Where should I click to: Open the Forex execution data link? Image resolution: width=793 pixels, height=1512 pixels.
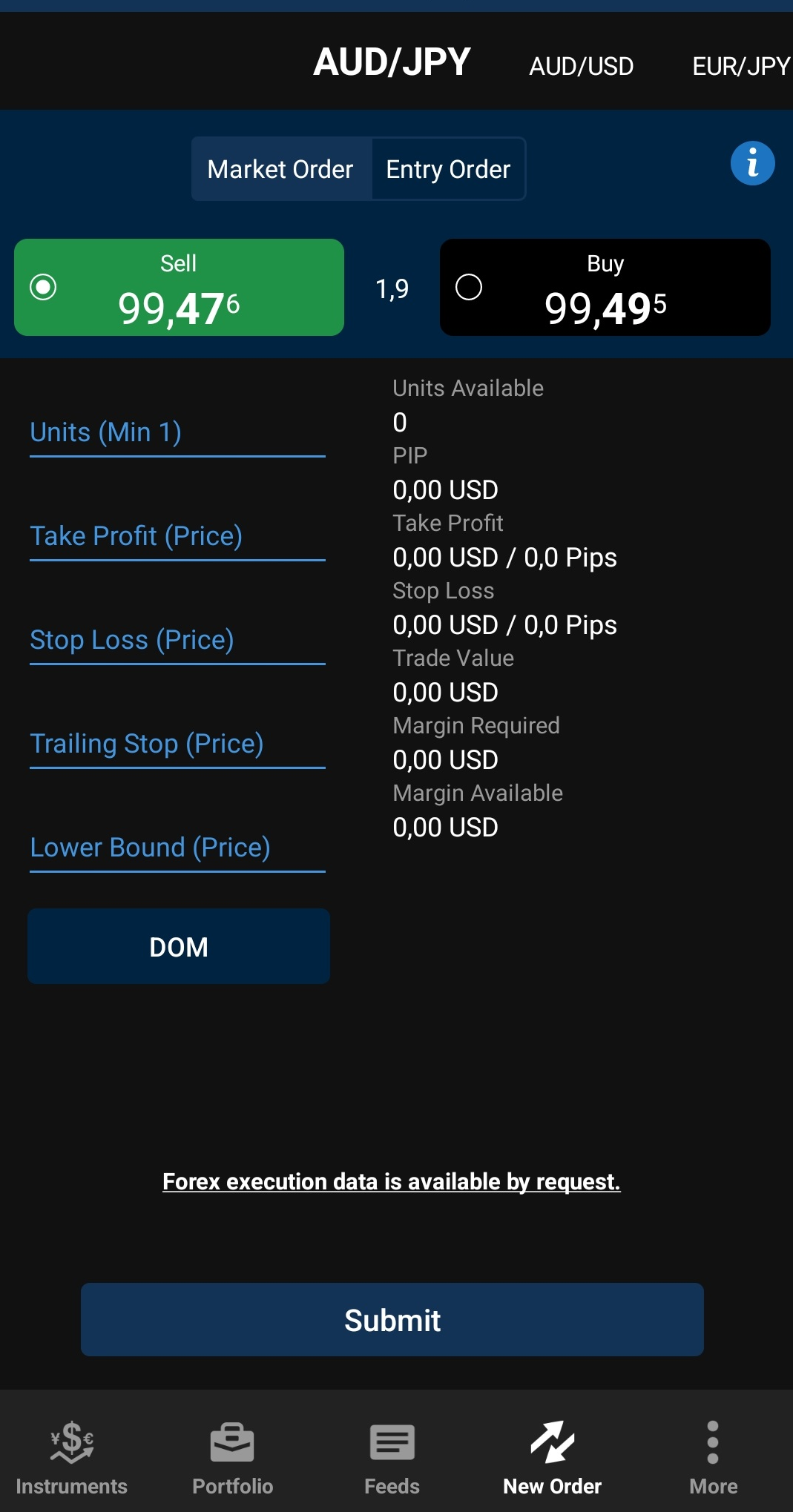click(391, 1181)
